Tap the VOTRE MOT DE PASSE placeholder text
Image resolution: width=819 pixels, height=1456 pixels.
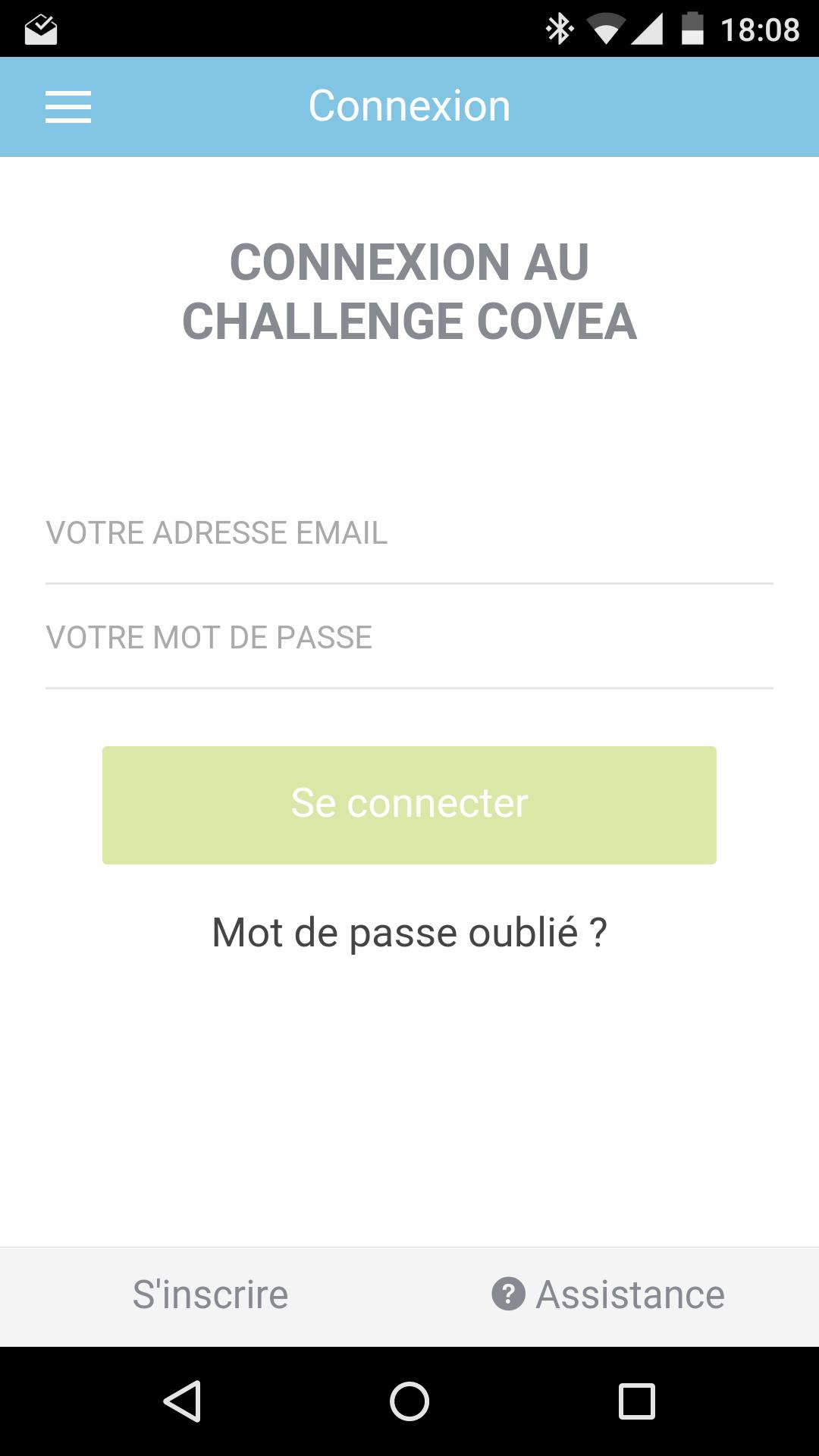[209, 638]
